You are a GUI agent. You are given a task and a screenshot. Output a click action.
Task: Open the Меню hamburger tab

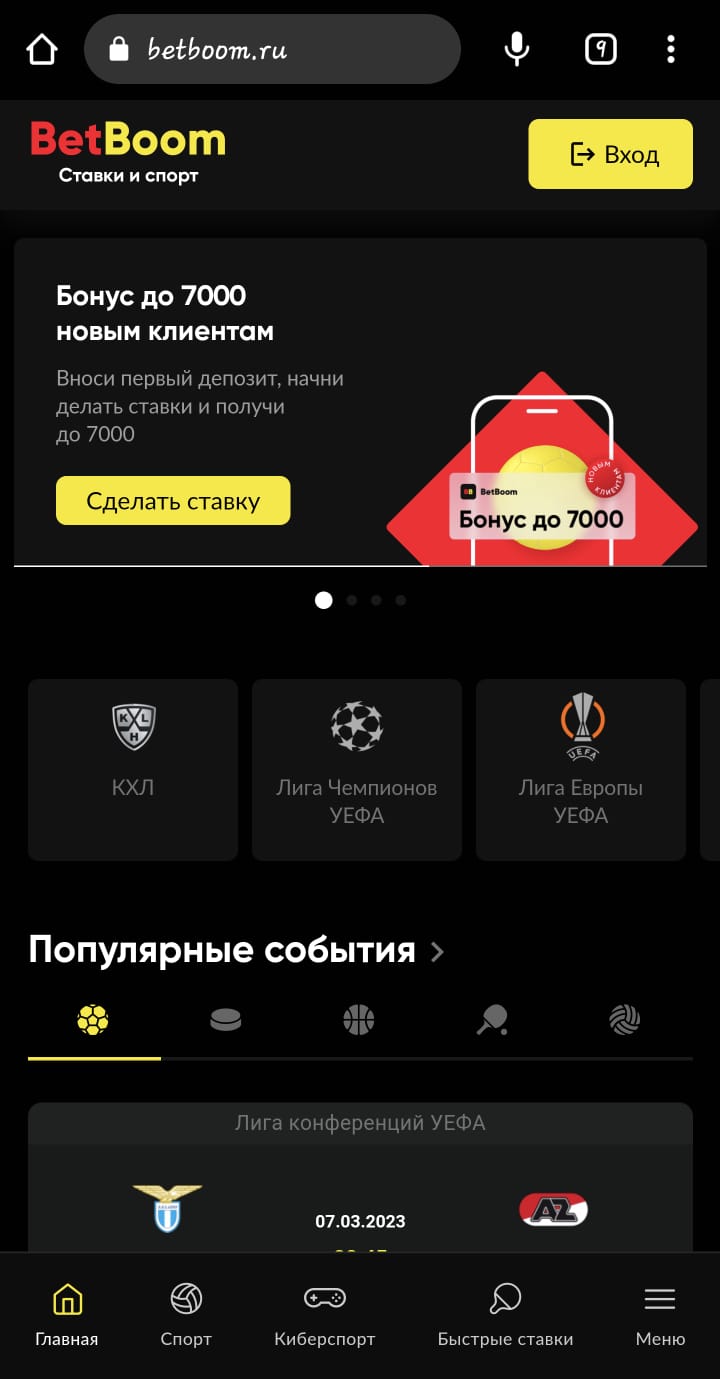point(660,1315)
